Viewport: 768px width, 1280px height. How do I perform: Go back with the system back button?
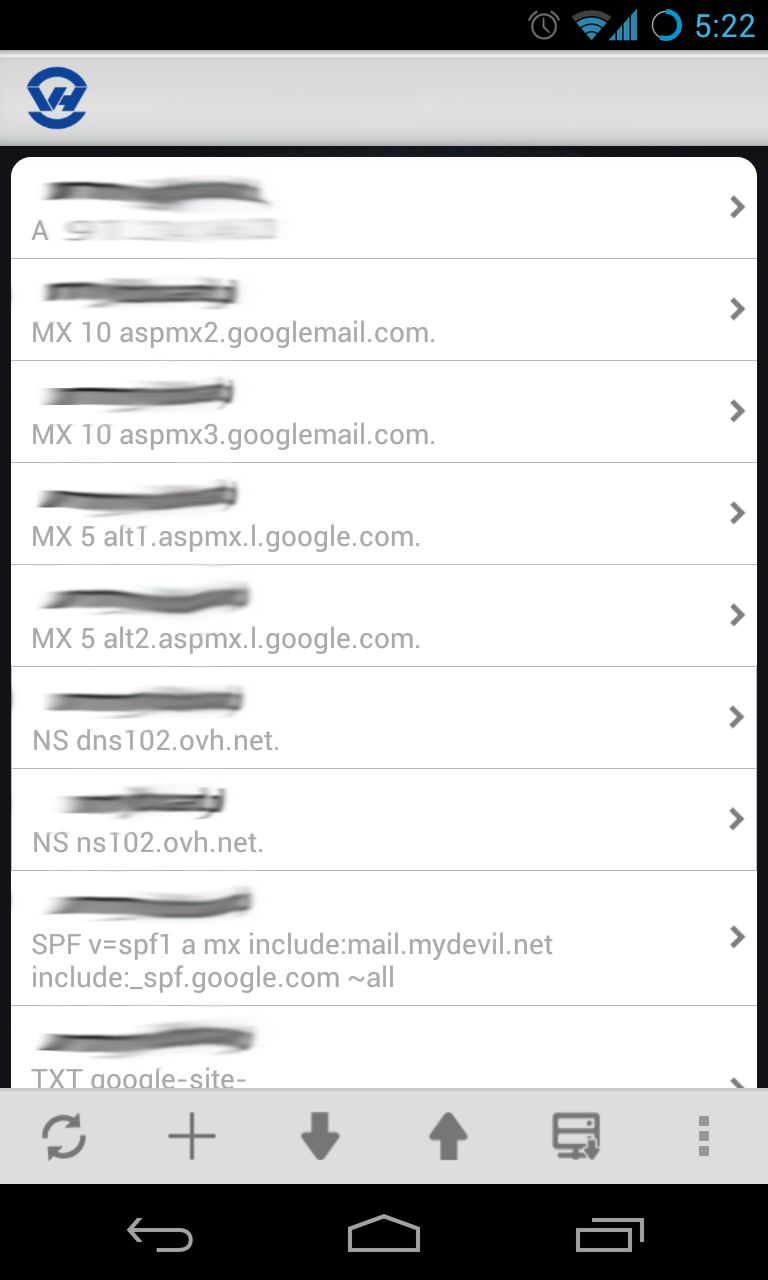point(160,1236)
